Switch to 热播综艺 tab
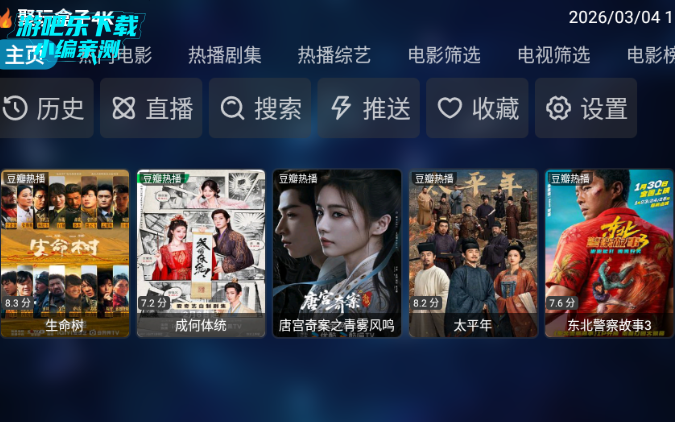Image resolution: width=675 pixels, height=422 pixels. coord(334,55)
